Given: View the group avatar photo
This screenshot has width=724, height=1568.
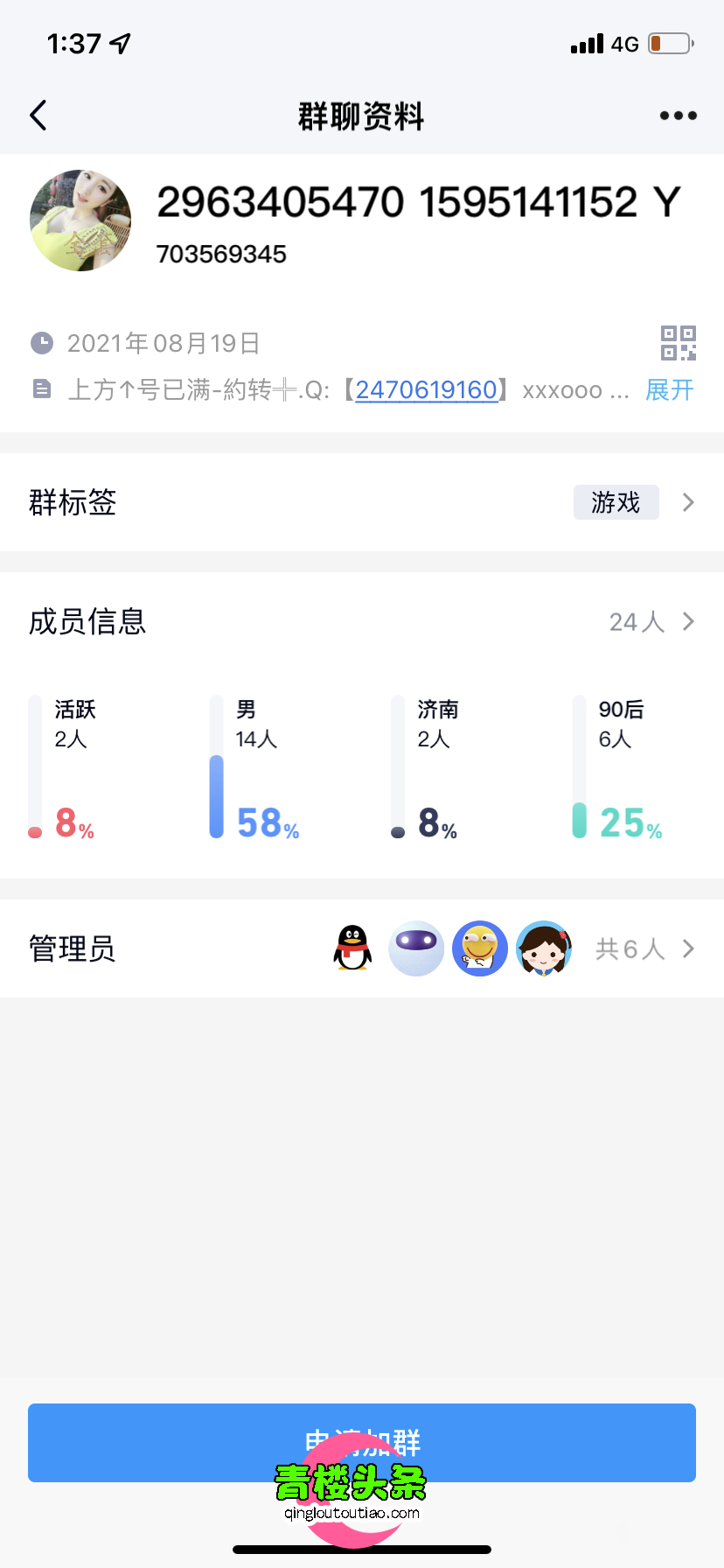Looking at the screenshot, I should pyautogui.click(x=80, y=220).
